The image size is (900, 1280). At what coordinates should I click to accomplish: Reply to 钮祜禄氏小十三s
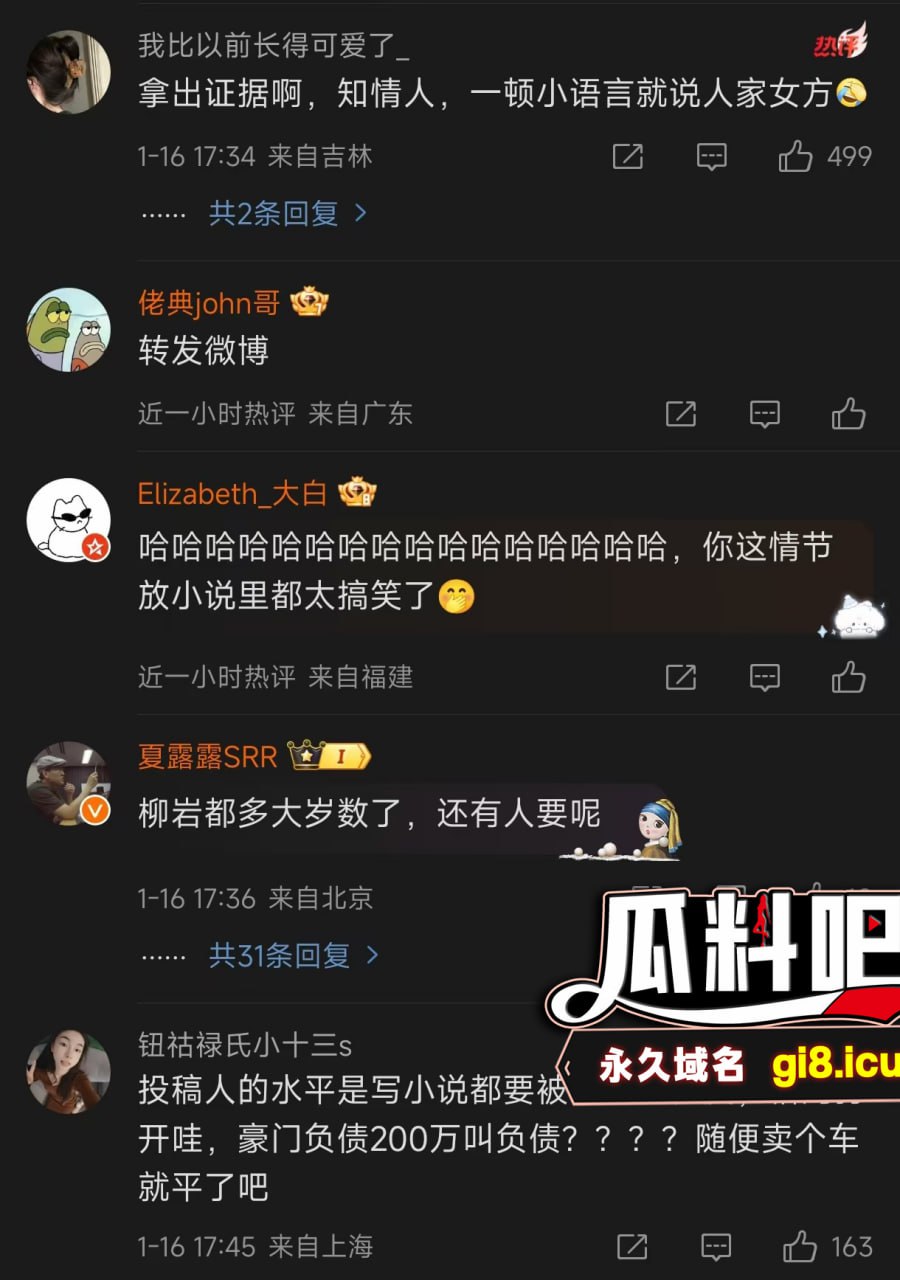716,1246
